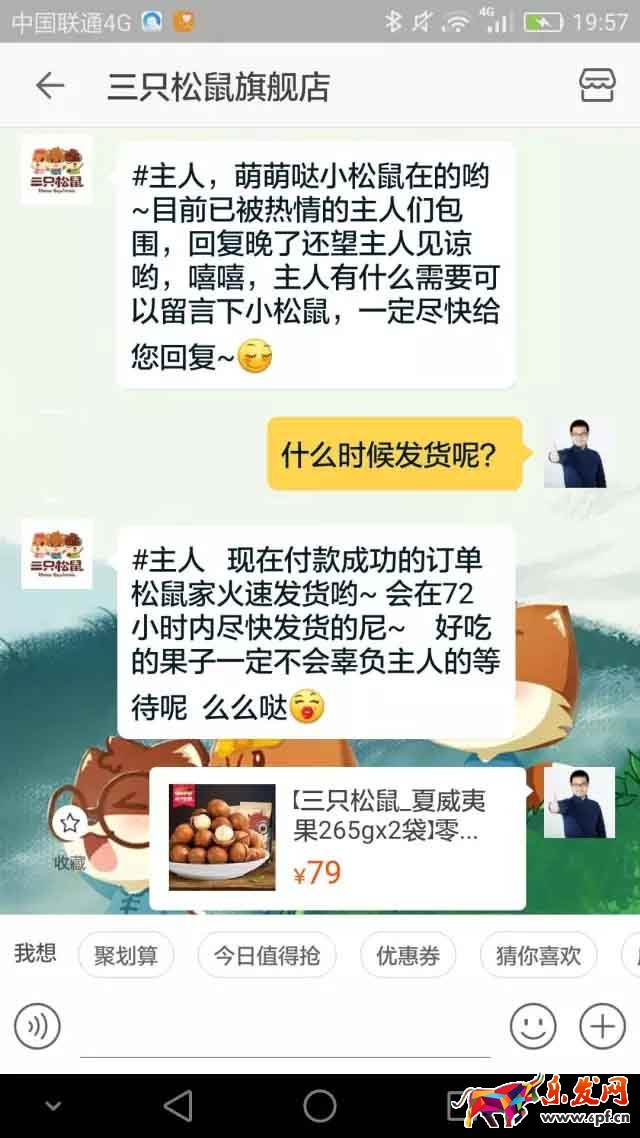Focus the message text field
The width and height of the screenshot is (640, 1138).
pyautogui.click(x=285, y=1028)
